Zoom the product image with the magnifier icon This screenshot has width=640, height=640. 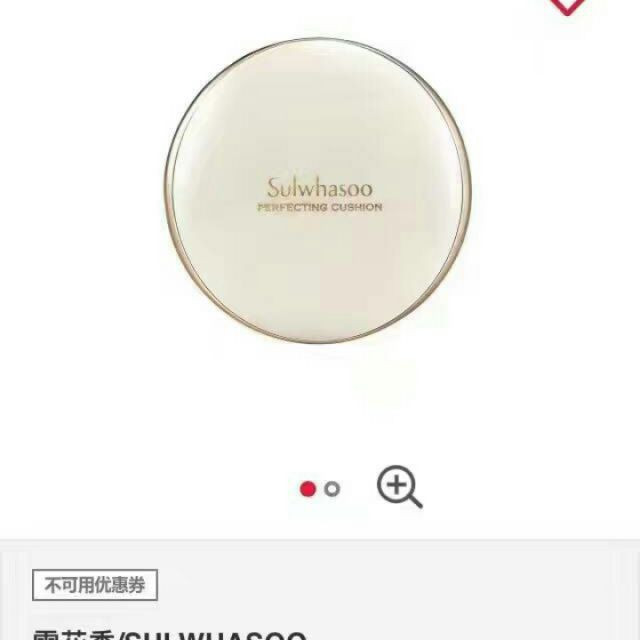click(398, 487)
